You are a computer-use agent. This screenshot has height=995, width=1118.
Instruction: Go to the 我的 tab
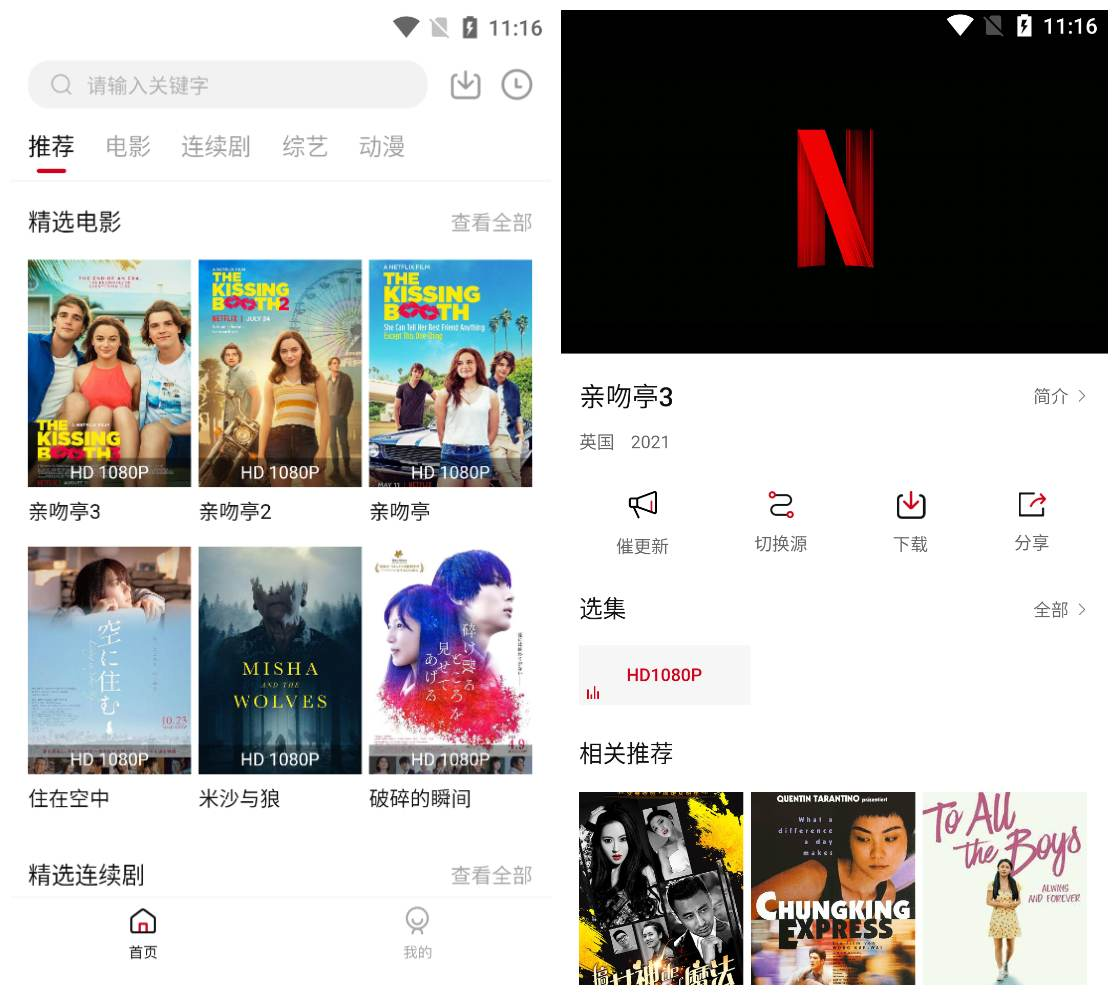417,932
